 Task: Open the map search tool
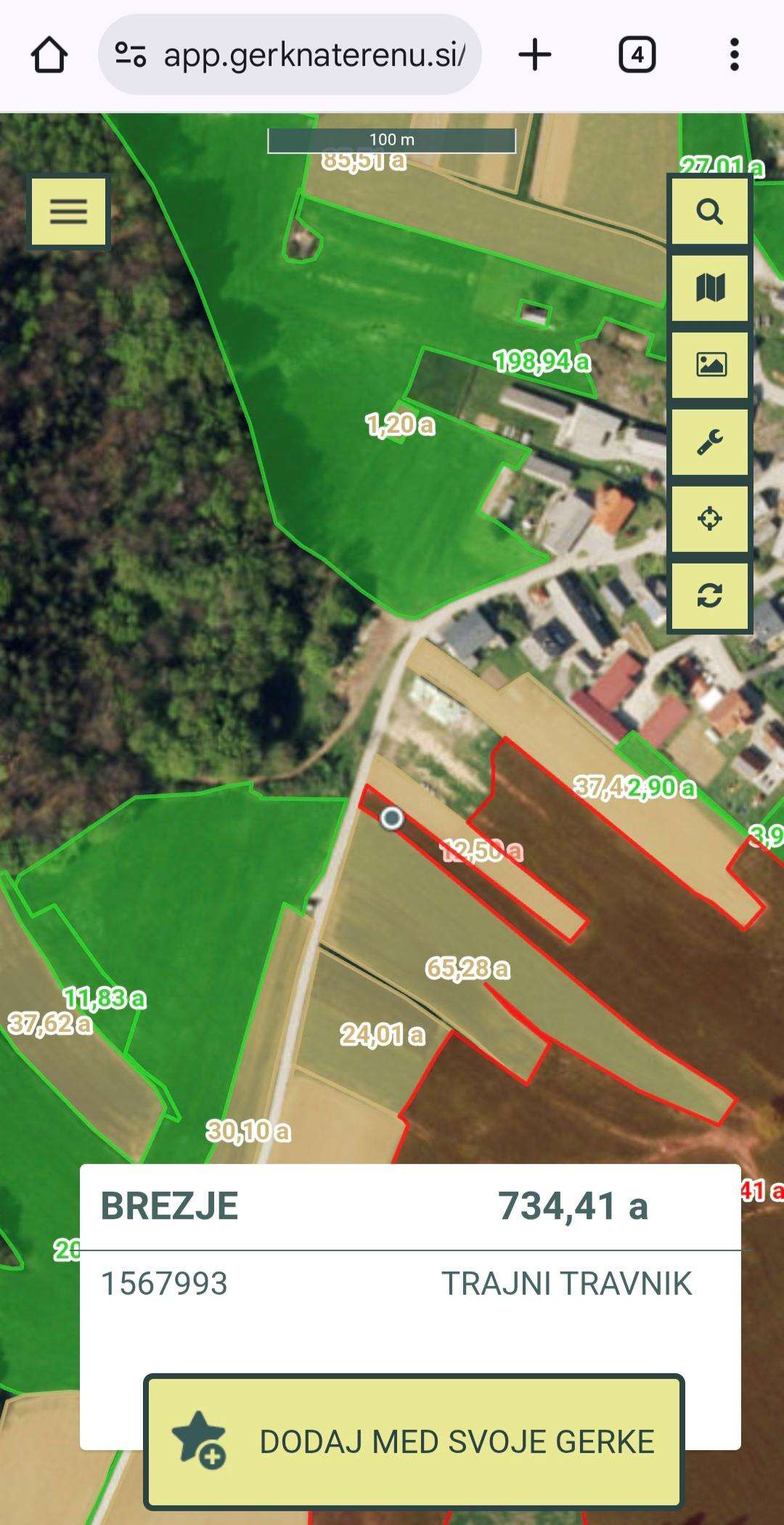[x=709, y=212]
